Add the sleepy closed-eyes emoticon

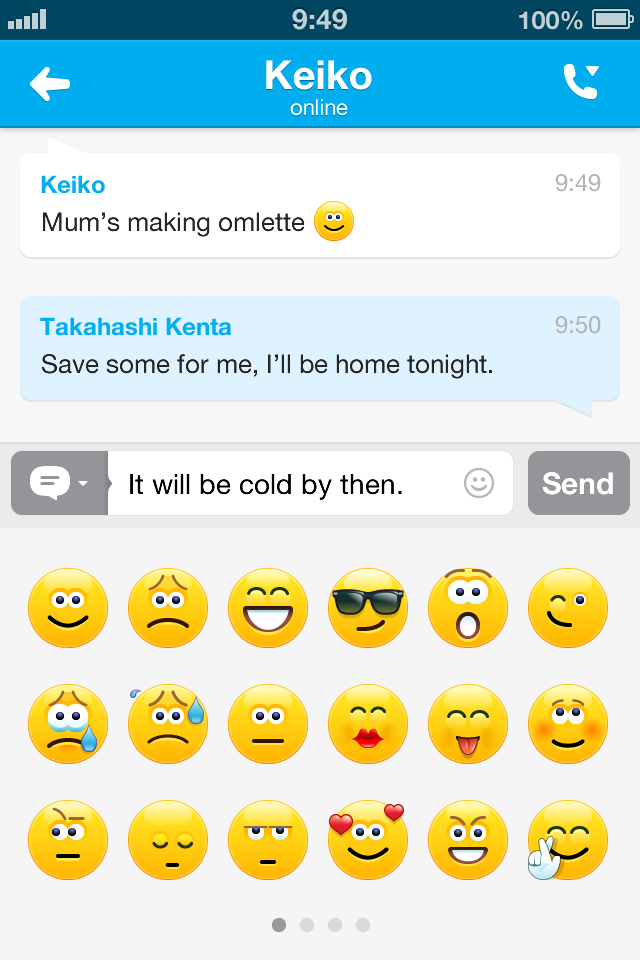[167, 840]
